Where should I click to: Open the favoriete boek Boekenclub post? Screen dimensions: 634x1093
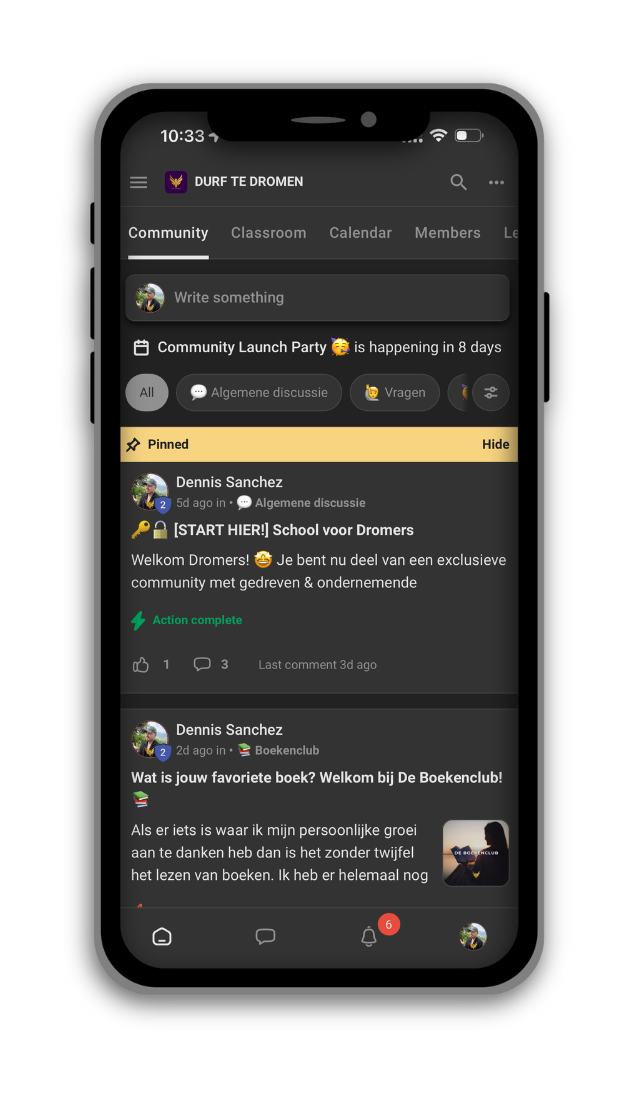pos(316,777)
